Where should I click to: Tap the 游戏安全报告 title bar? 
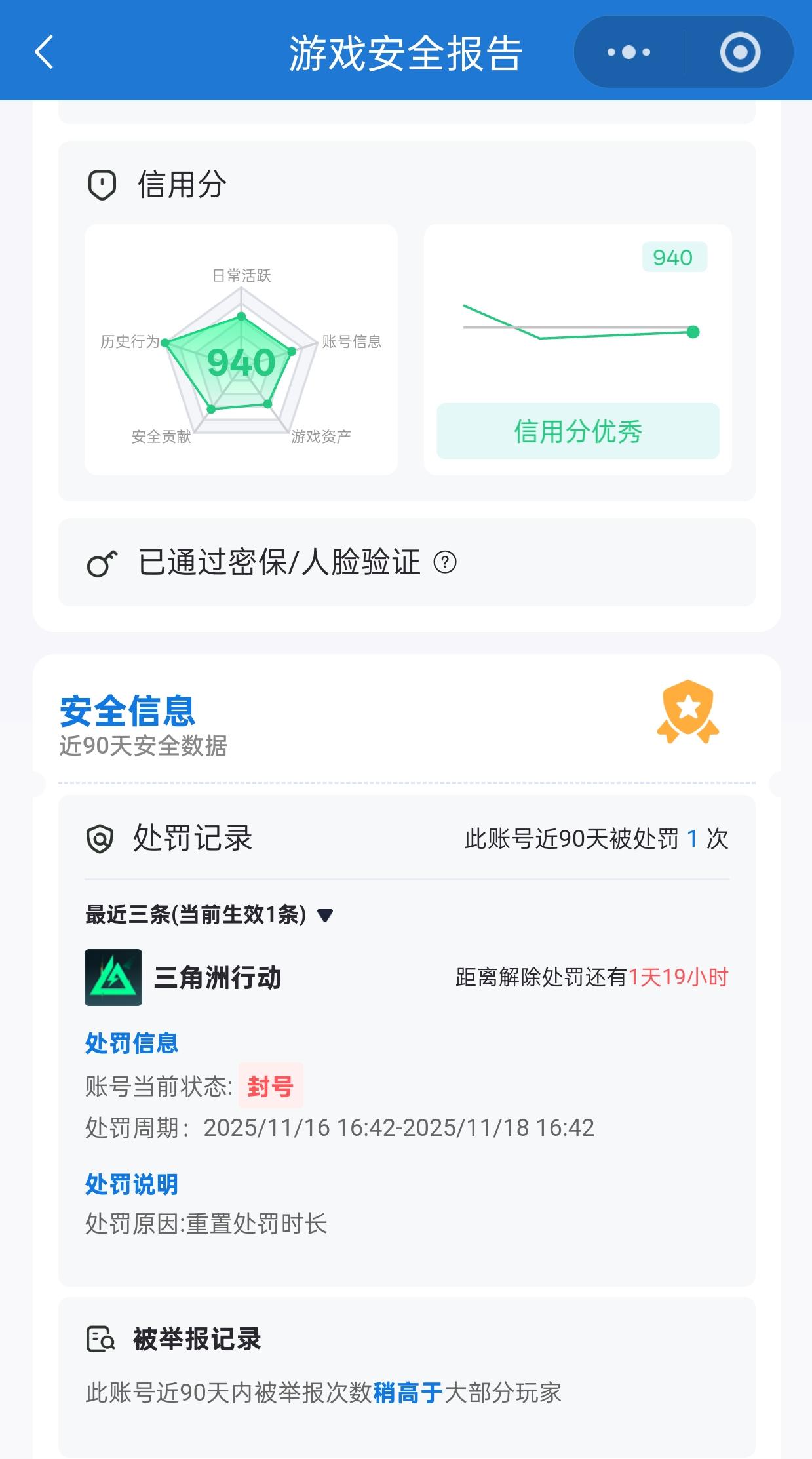(x=406, y=51)
